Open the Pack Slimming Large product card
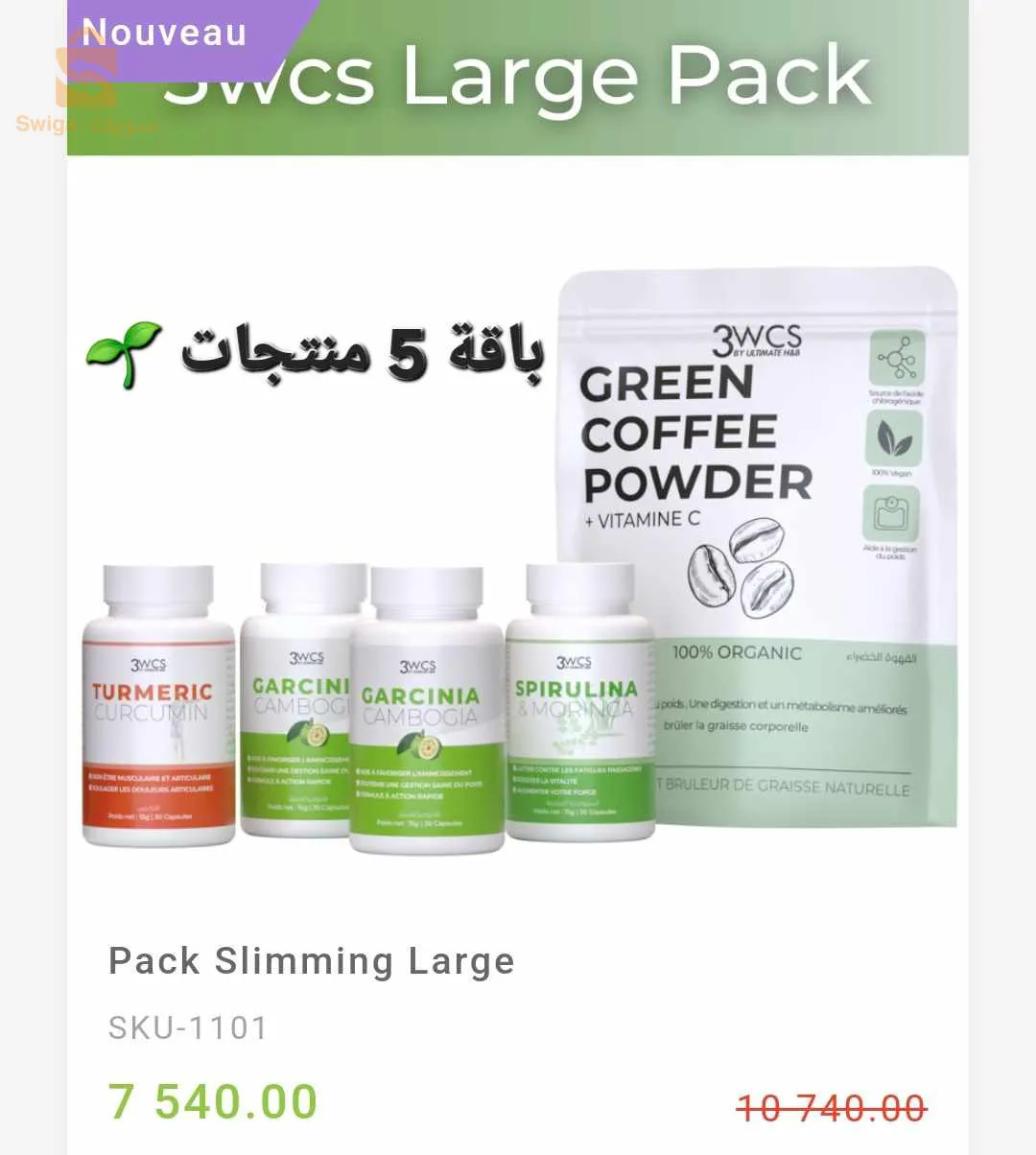Screen dimensions: 1036x1155 coord(311,960)
